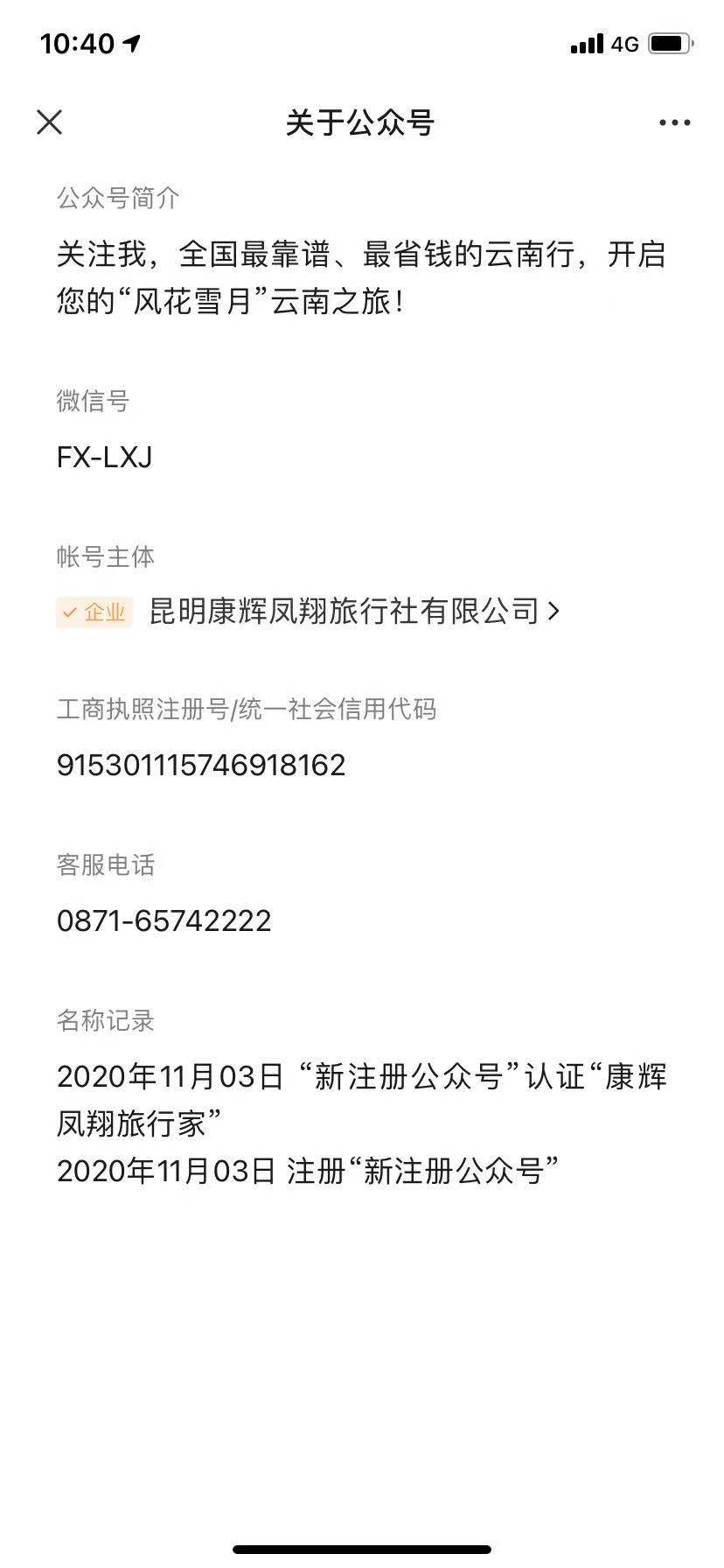The image size is (724, 1568).
Task: Open account entity 昆明康辉凤翔旅行社有限公司 details
Action: (x=353, y=611)
